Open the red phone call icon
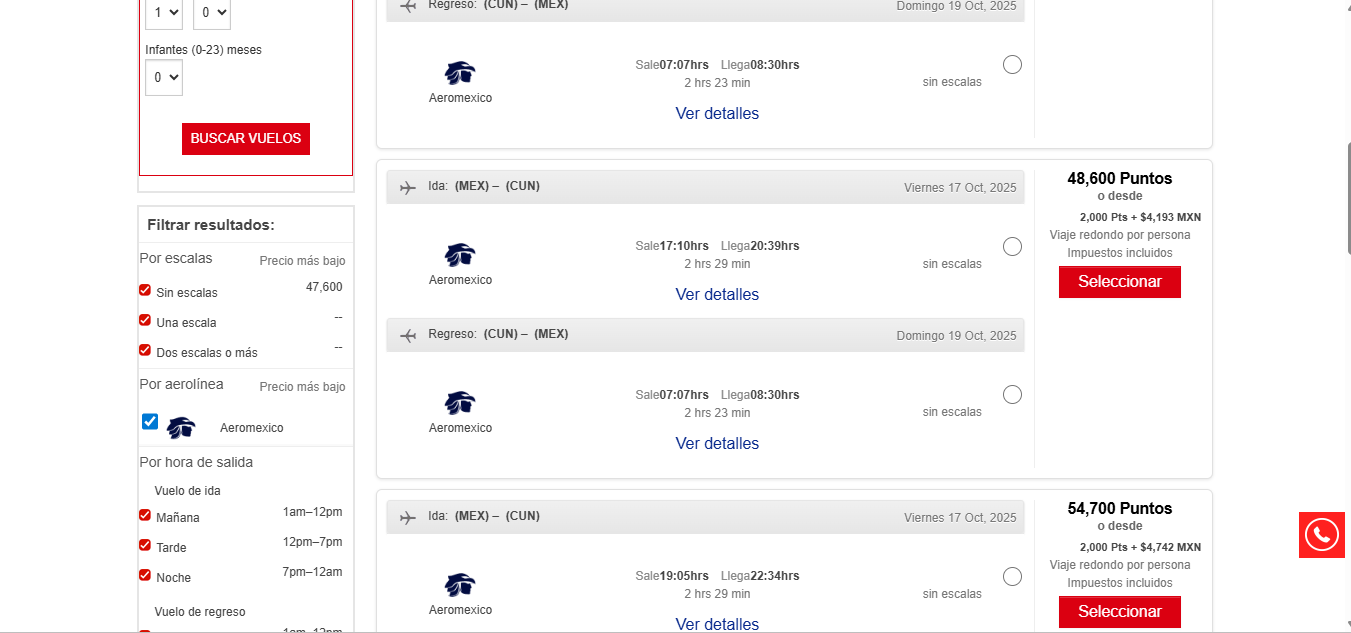The width and height of the screenshot is (1351, 633). 1321,535
